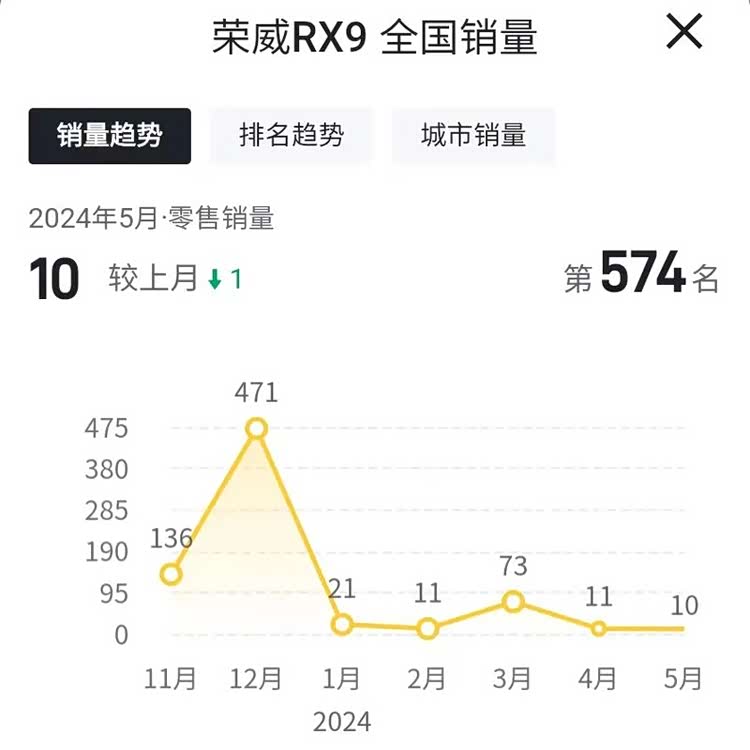Close the 荣威RX9 全国销量 panel
Screen dimensions: 750x750
click(x=685, y=33)
